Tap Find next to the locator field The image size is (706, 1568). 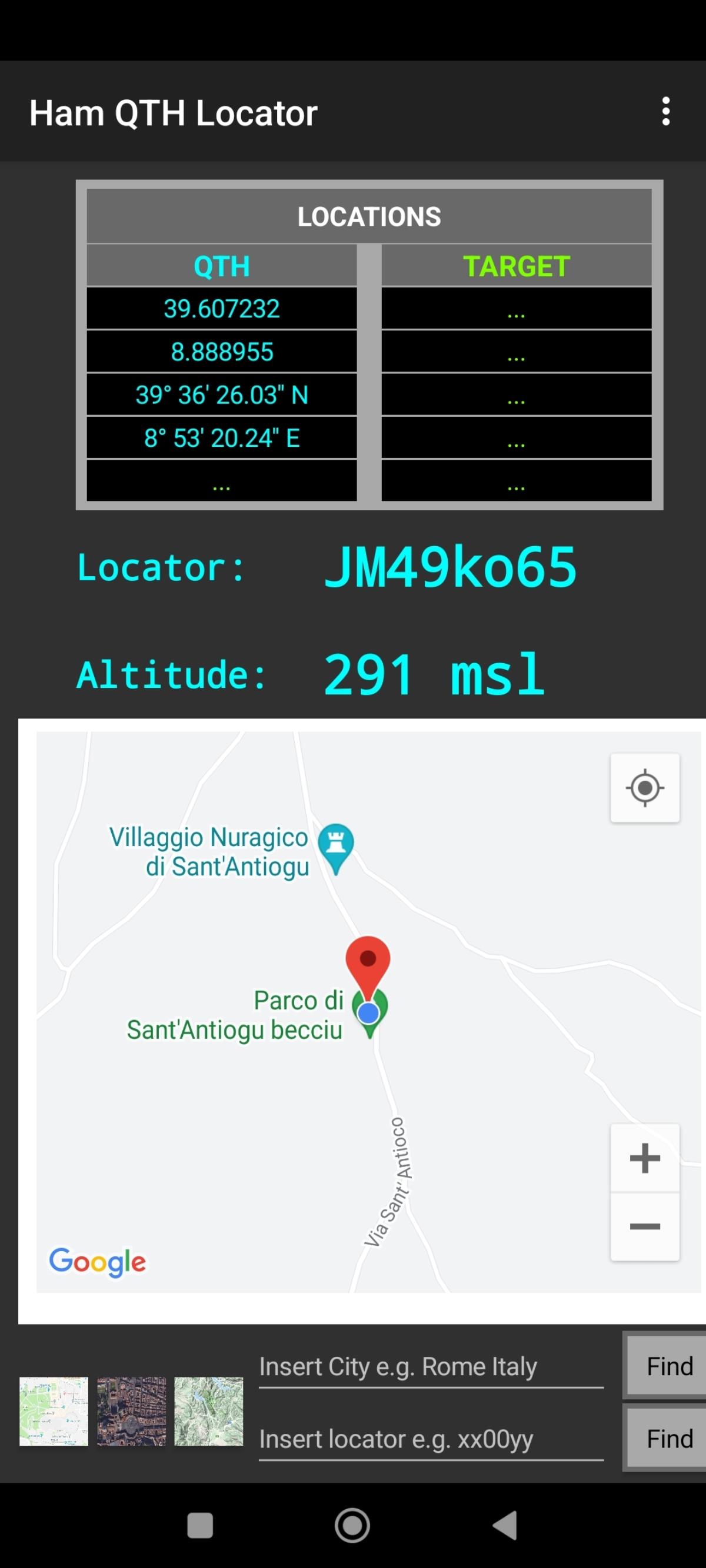pyautogui.click(x=669, y=1439)
